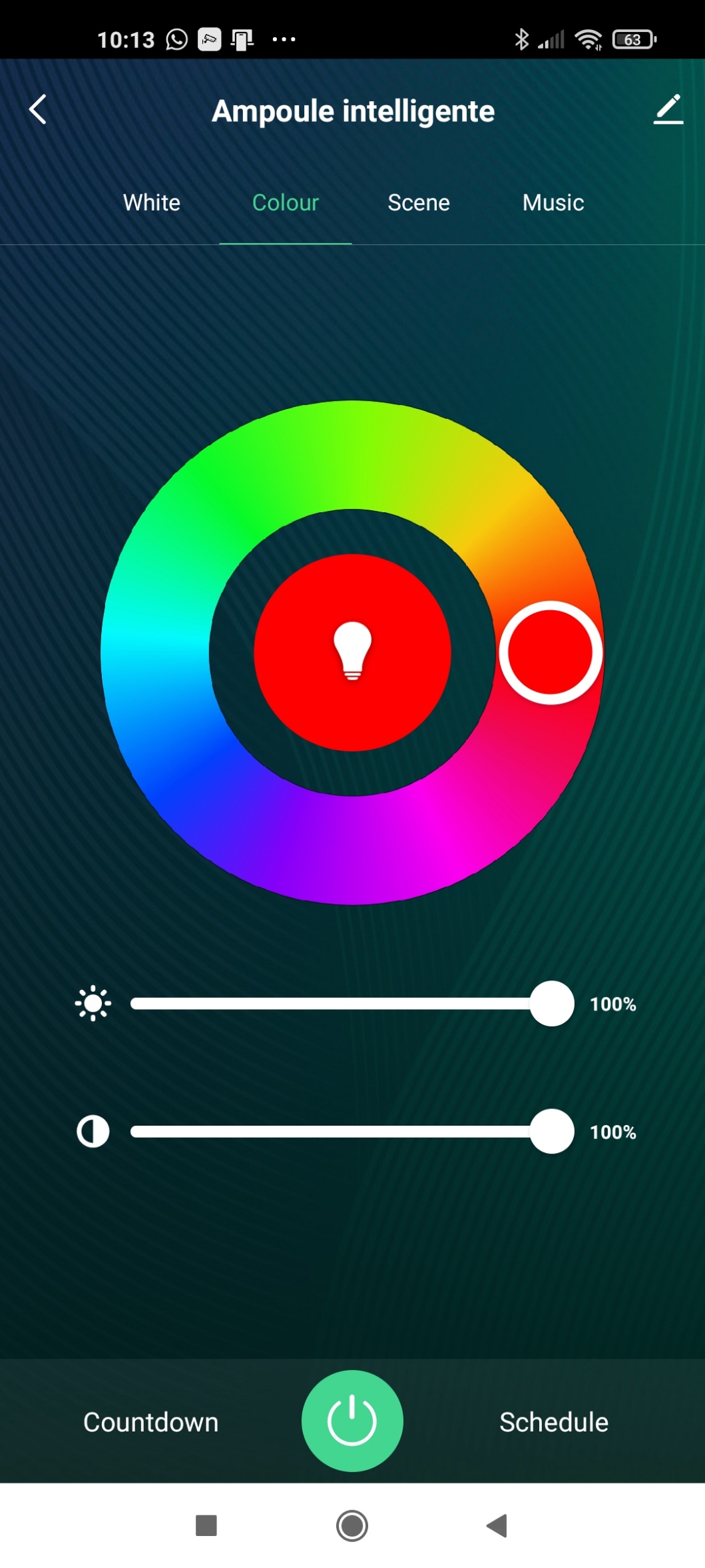Tap the system home button
Screen dimensions: 705x1568
[x=352, y=1525]
